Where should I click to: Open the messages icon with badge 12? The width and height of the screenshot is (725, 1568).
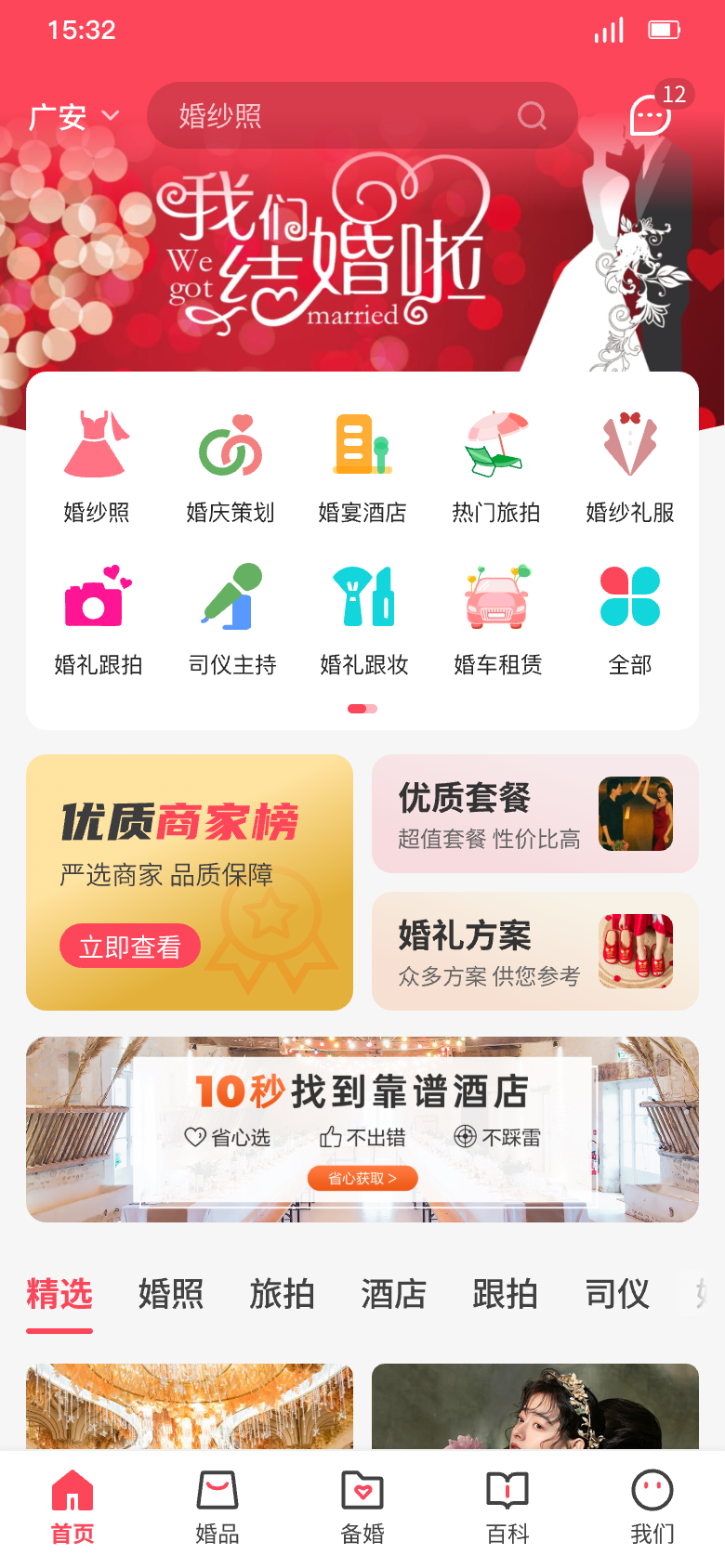(x=652, y=115)
